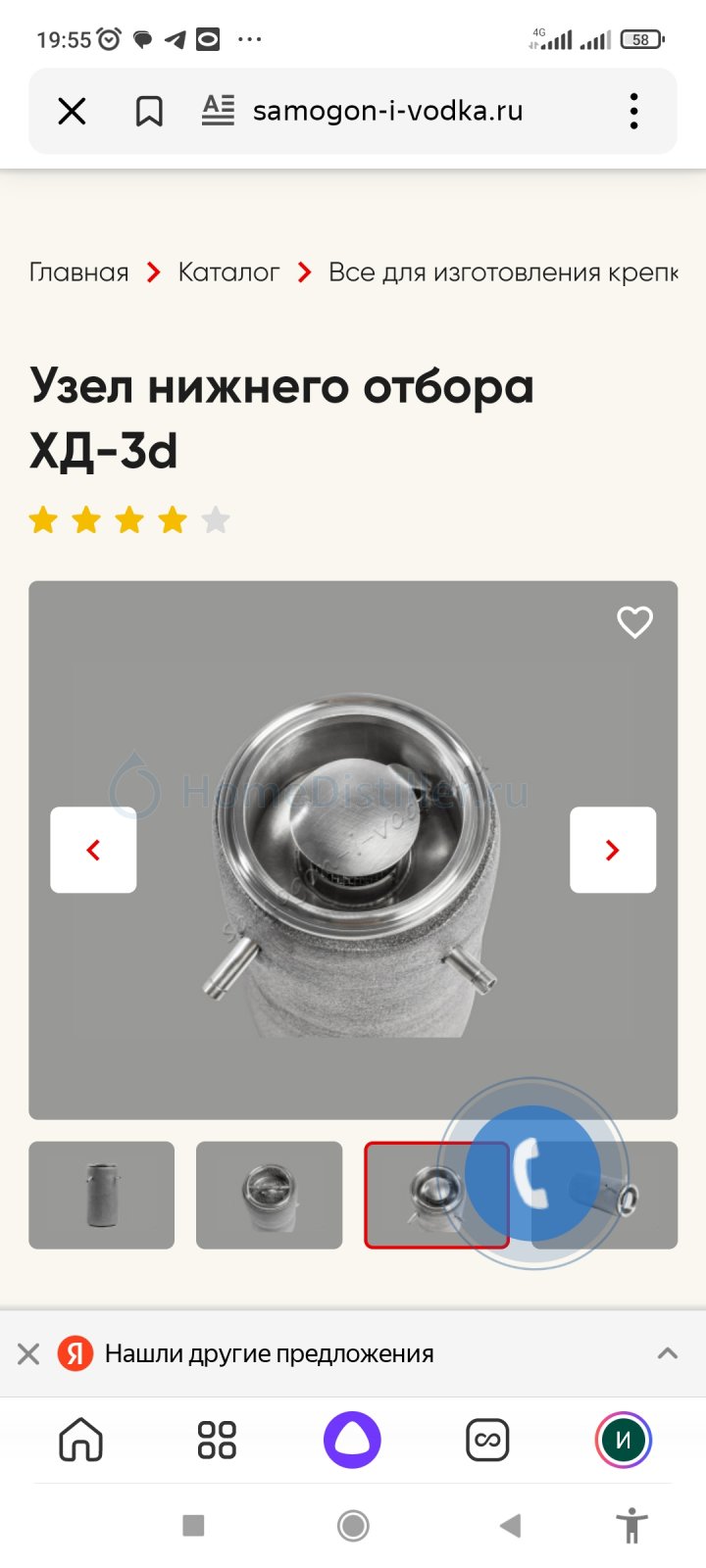Open the profile avatar И
This screenshot has width=706, height=1568.
coord(623,1440)
